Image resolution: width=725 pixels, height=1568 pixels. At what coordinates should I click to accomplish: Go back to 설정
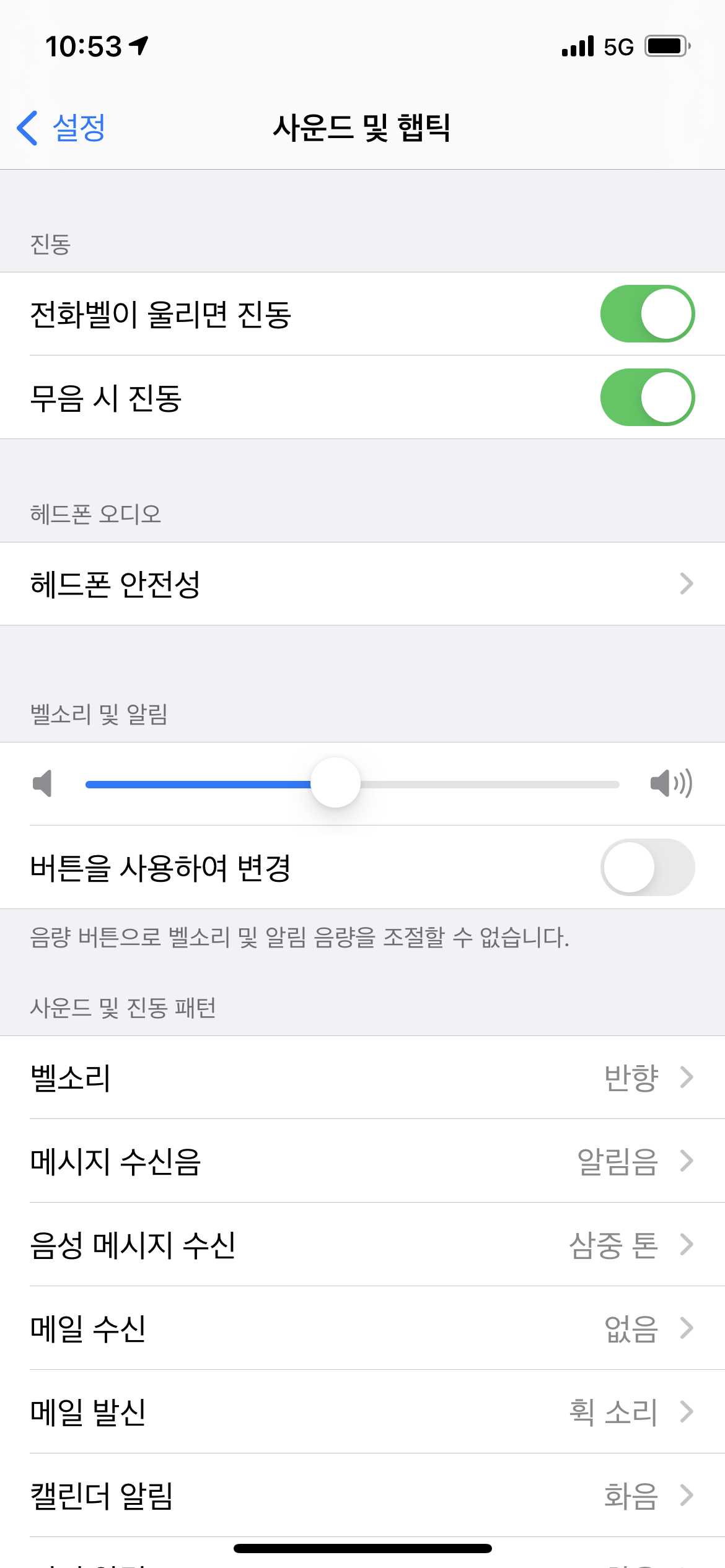point(62,128)
